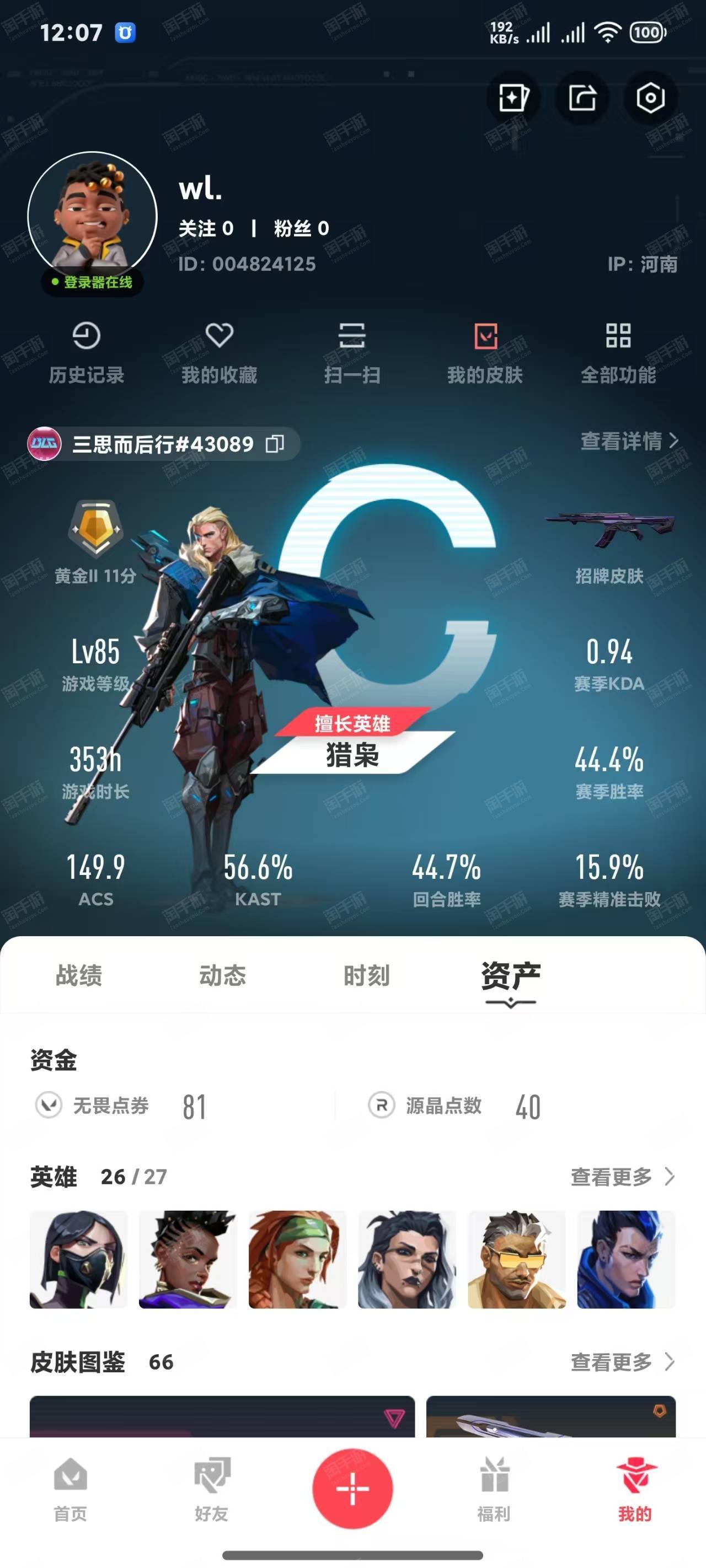Open 全部功能 all features

(x=618, y=353)
